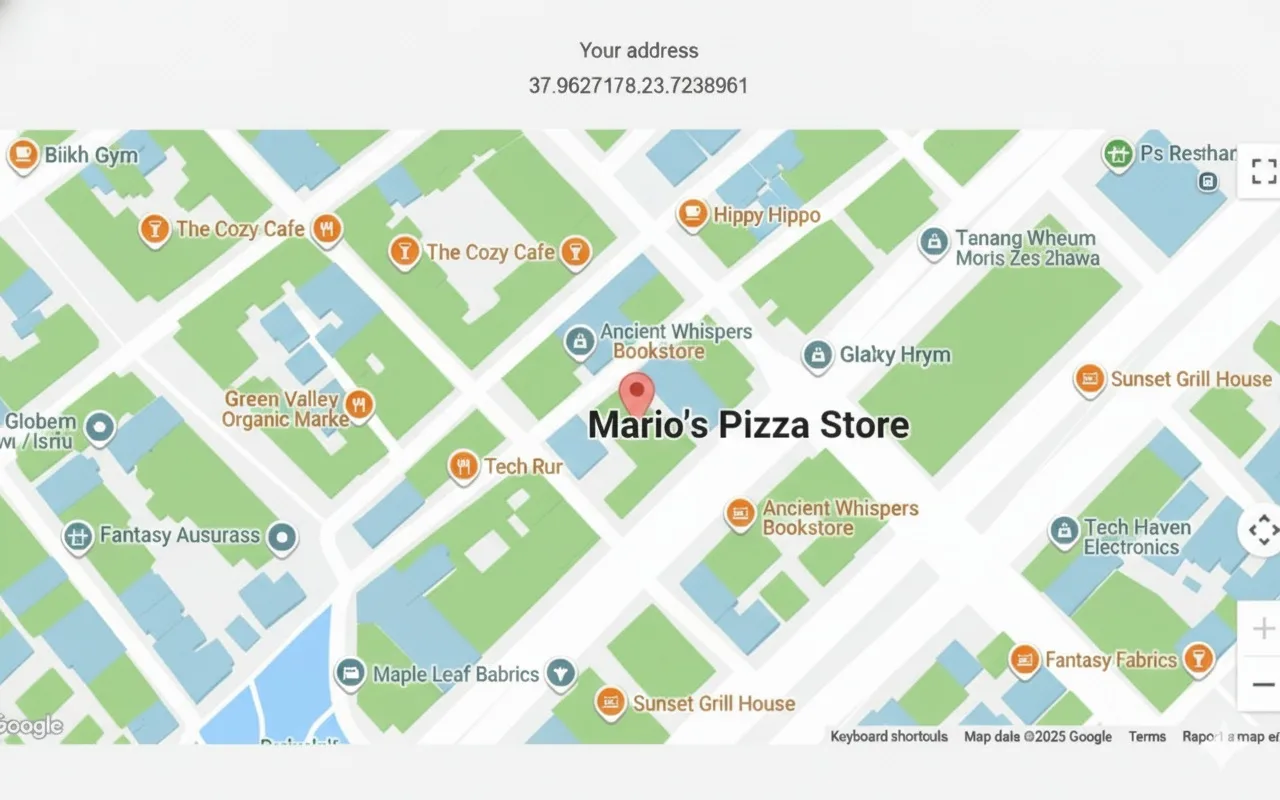Open the Green Valley Organic Market marker
Screen dimensions: 1280x800
pos(359,405)
